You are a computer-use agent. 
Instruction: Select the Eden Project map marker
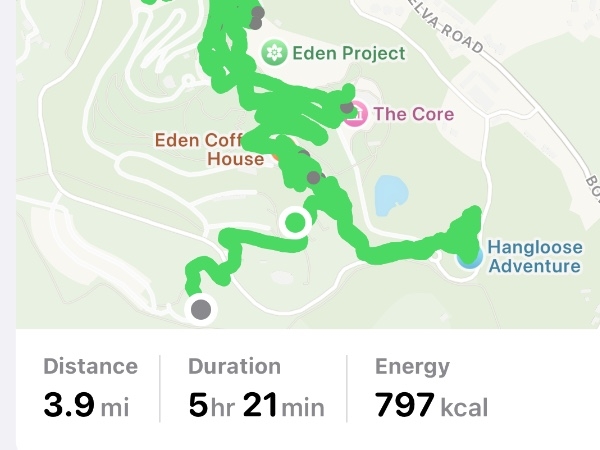point(273,52)
